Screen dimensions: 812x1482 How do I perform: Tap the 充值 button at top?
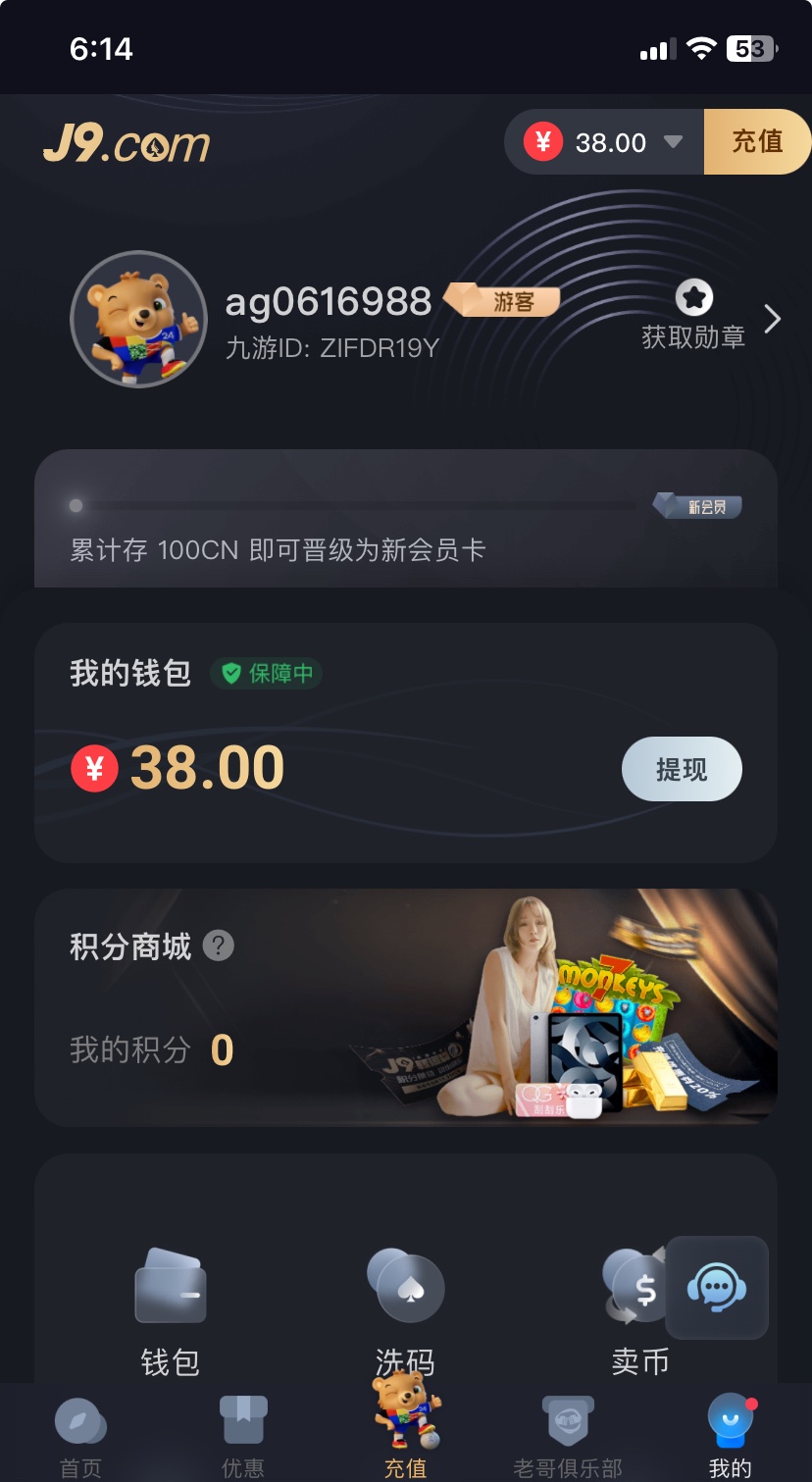point(756,142)
